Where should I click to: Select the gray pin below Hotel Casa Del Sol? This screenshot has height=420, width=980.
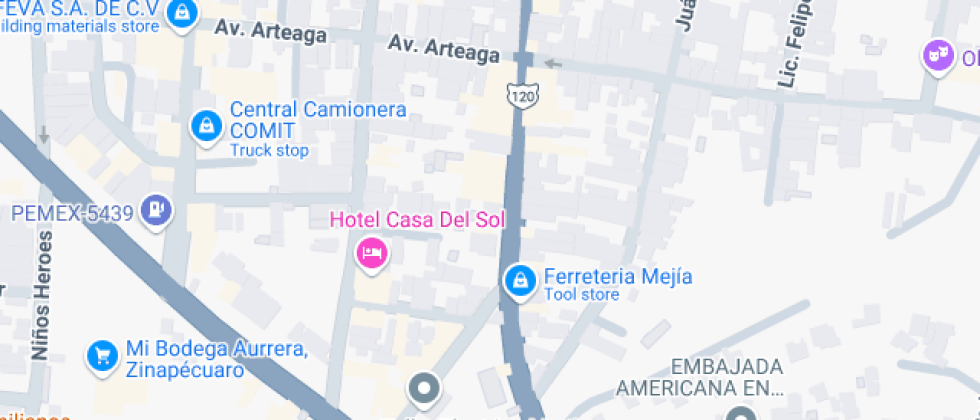424,389
